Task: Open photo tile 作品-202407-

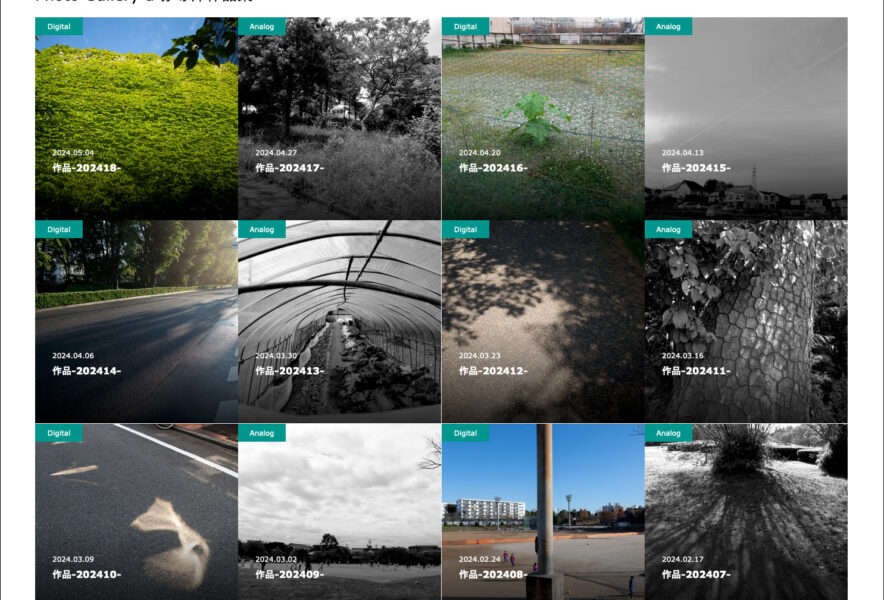Action: [746, 512]
